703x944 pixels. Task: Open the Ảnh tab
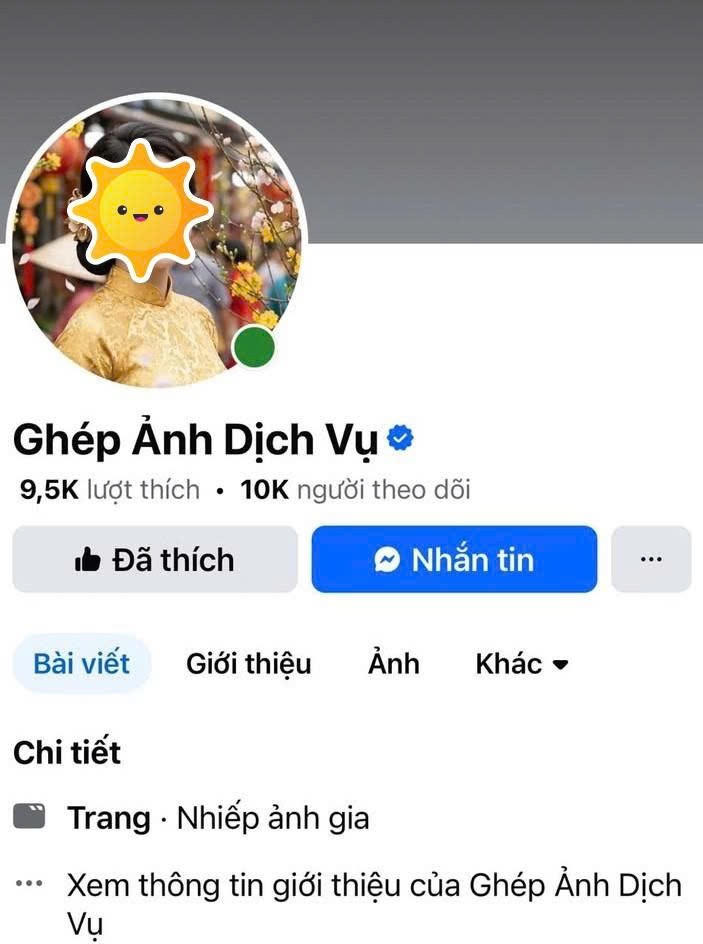pos(393,664)
